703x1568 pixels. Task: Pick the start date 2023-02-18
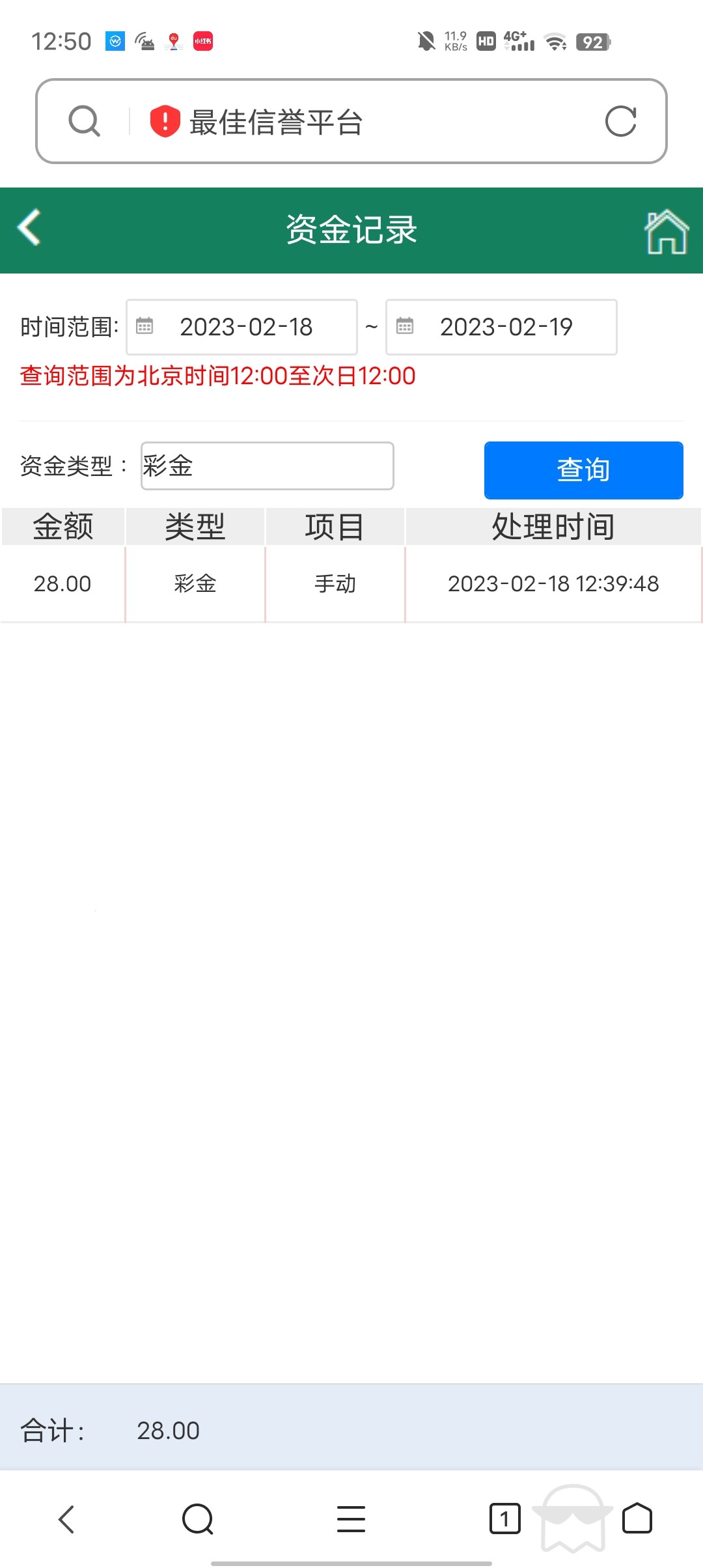(242, 327)
